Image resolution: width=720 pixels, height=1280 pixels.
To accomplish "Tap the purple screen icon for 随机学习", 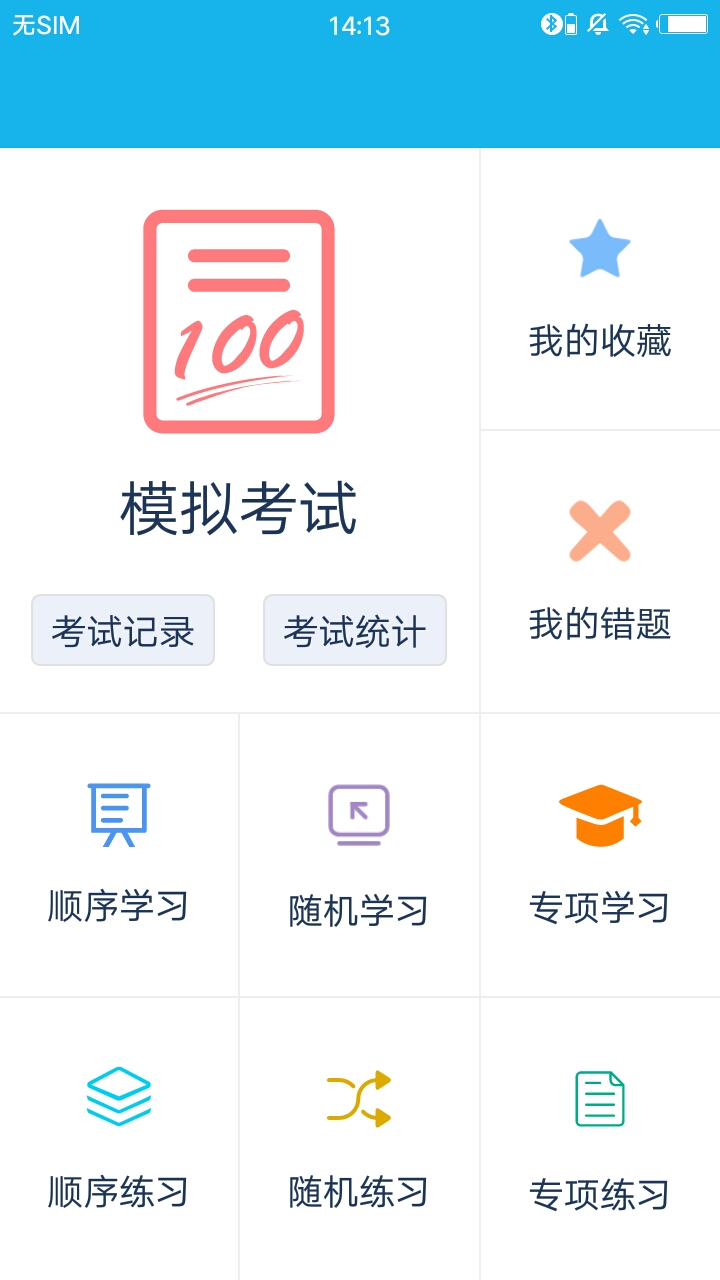I will pos(359,815).
